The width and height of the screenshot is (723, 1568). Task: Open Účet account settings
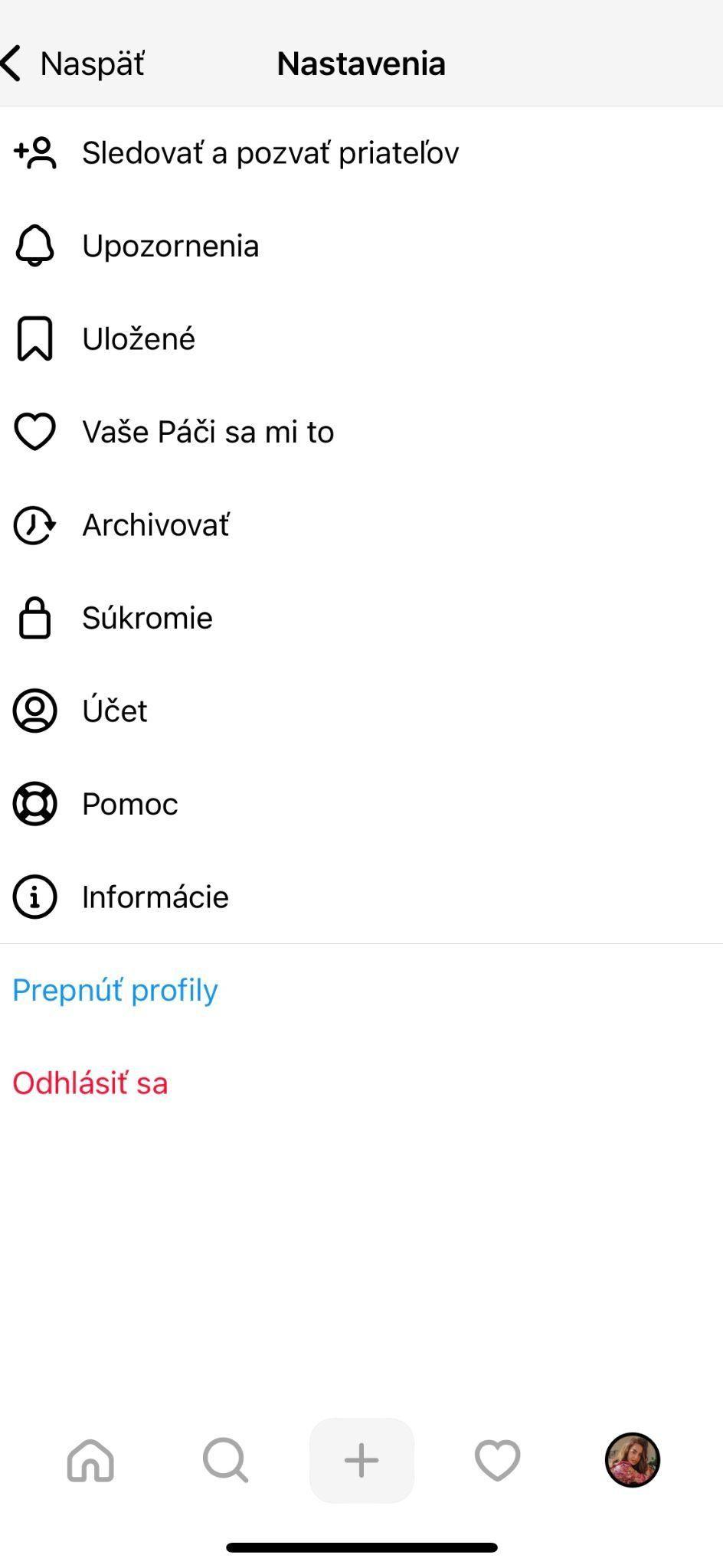click(x=115, y=711)
